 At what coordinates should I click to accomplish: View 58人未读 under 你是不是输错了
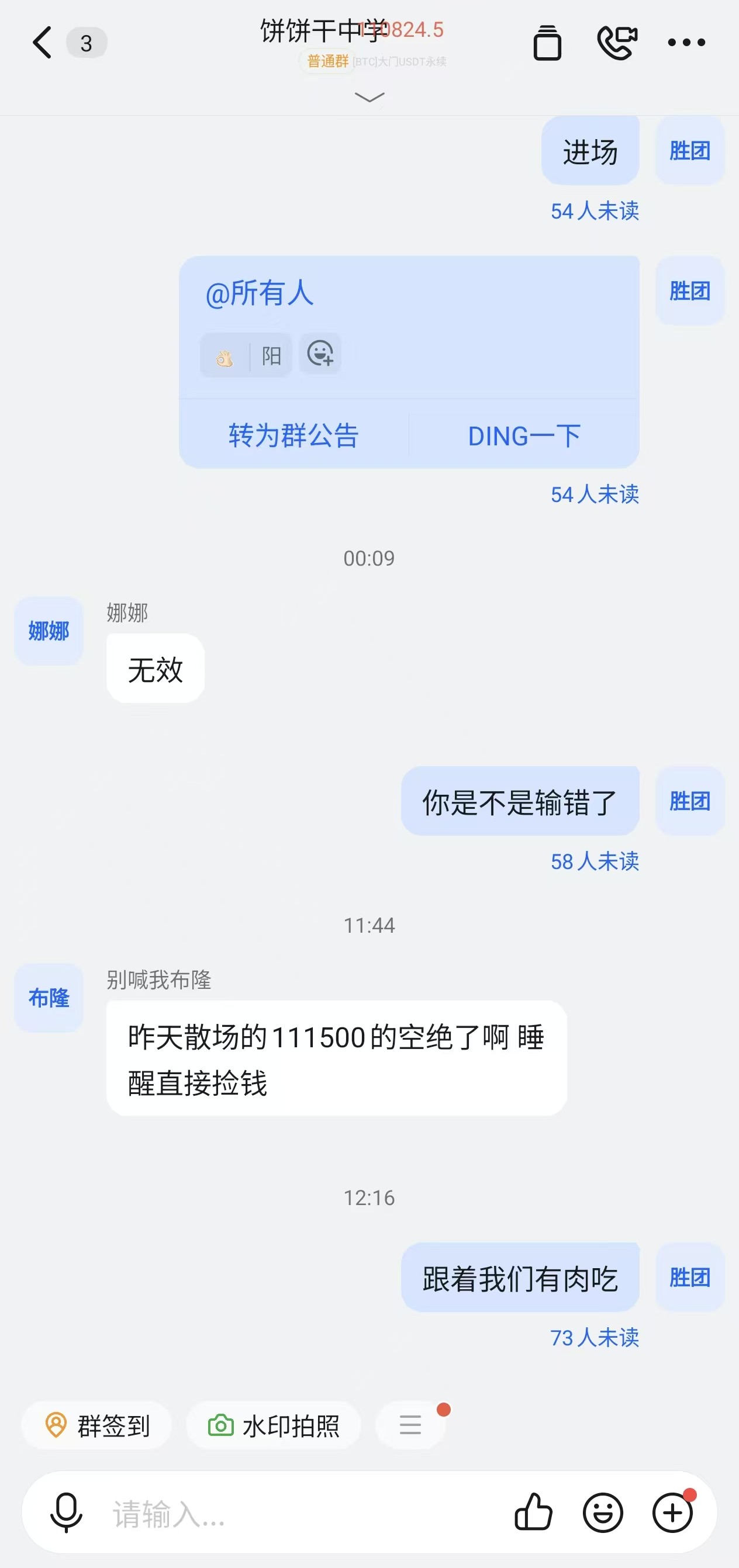[594, 861]
